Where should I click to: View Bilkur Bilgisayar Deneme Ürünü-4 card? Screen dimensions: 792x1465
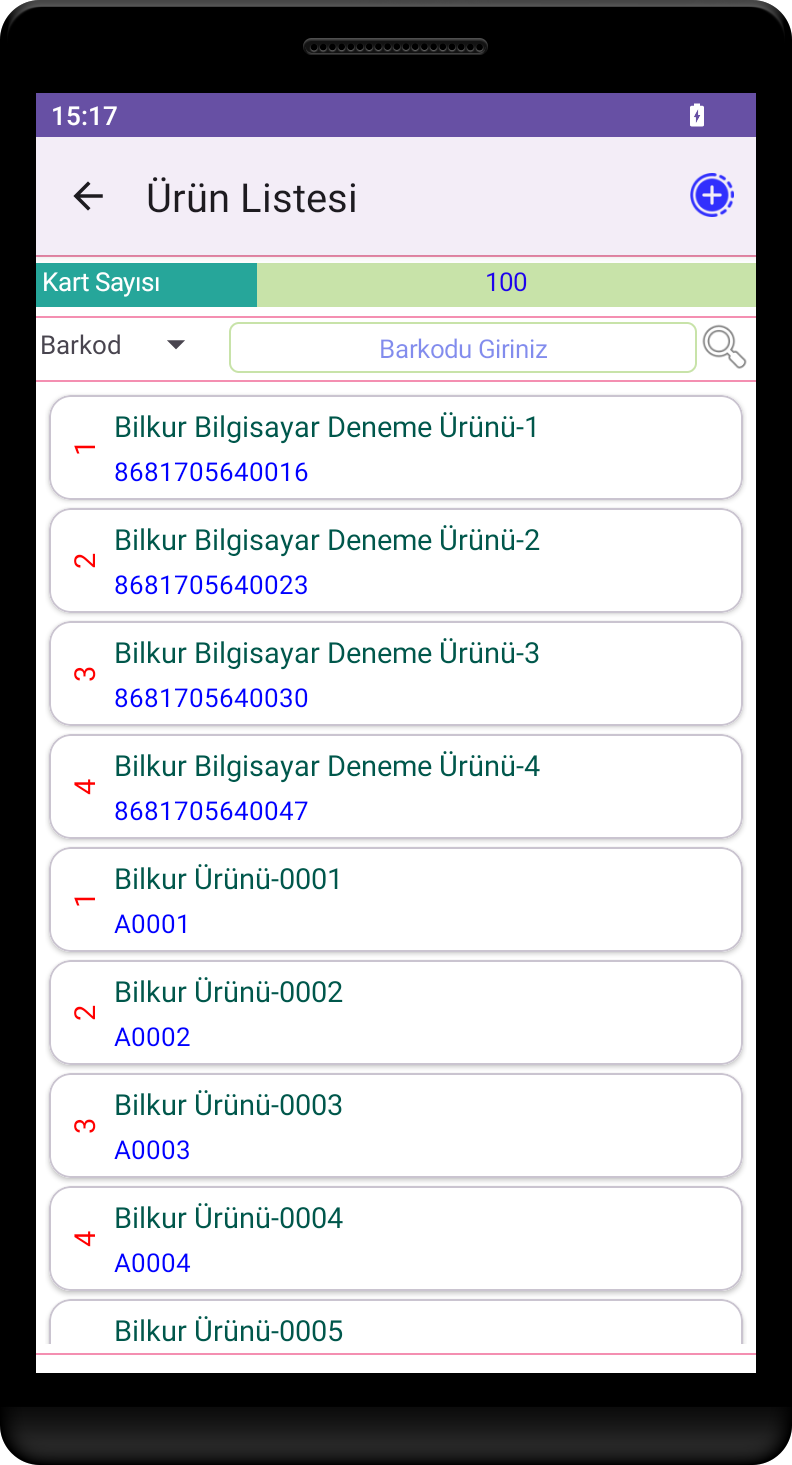point(396,787)
